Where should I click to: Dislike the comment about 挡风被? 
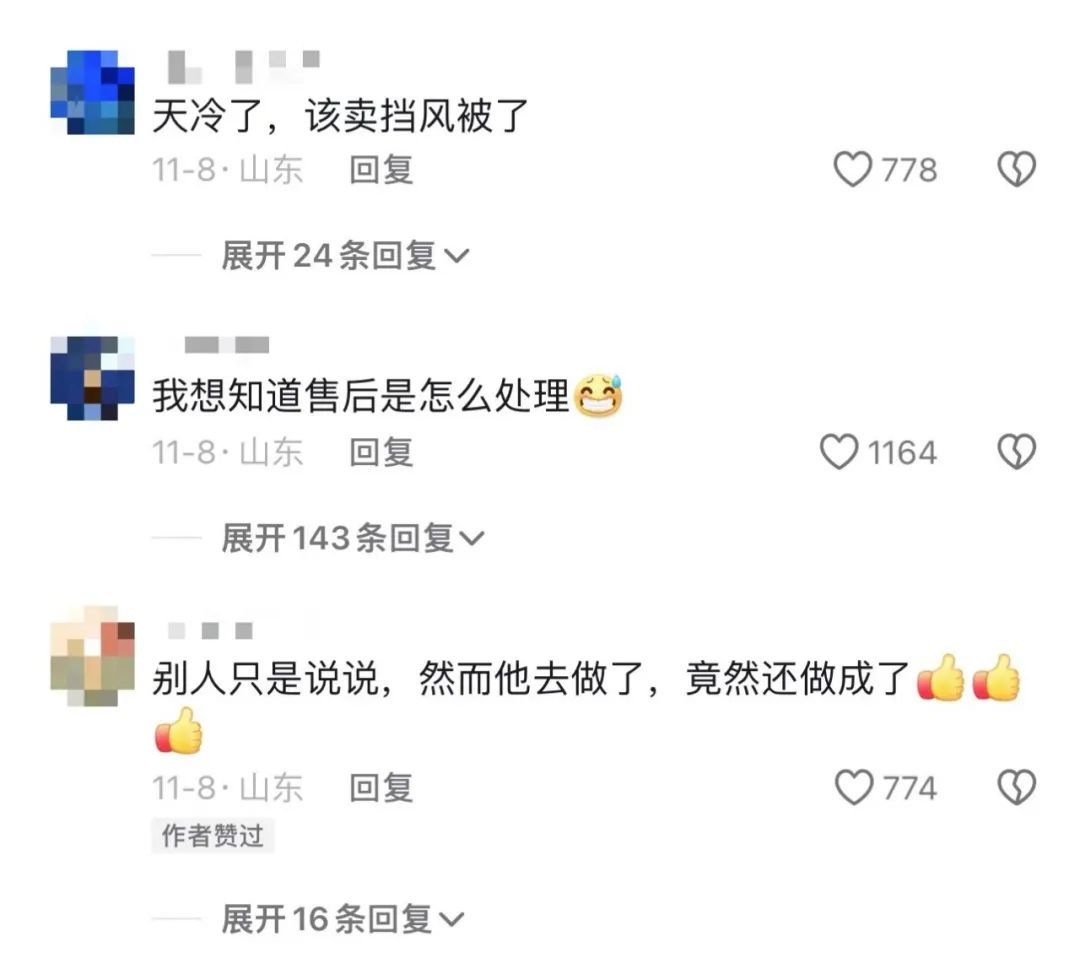[x=1016, y=170]
